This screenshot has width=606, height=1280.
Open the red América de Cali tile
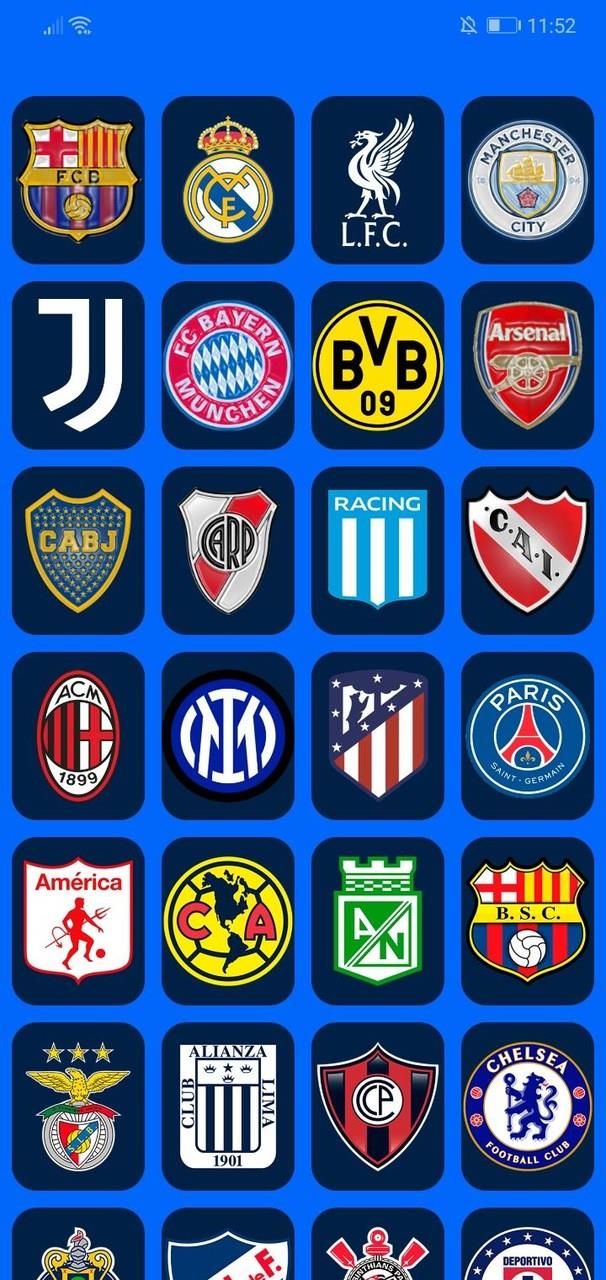click(x=78, y=920)
